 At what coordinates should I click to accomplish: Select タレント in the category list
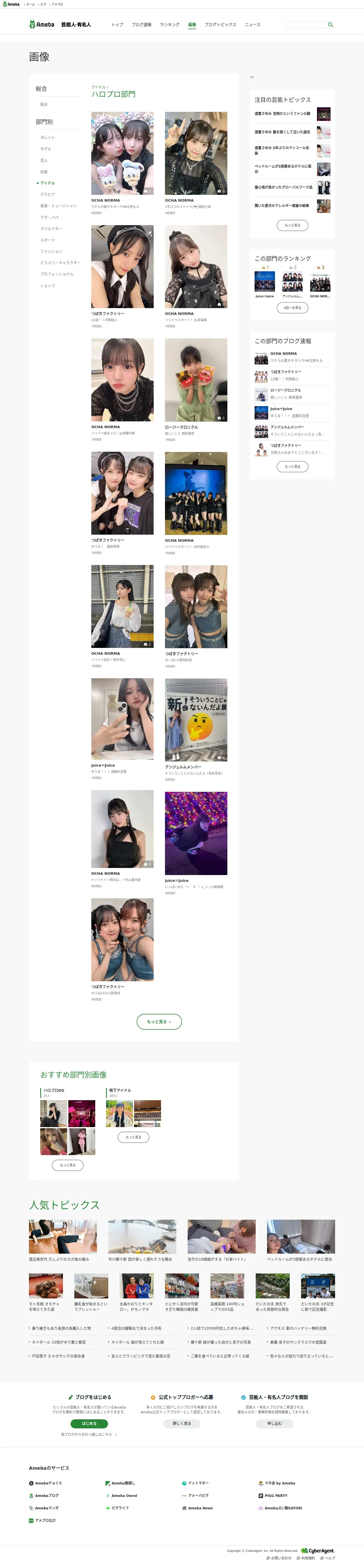[x=48, y=138]
